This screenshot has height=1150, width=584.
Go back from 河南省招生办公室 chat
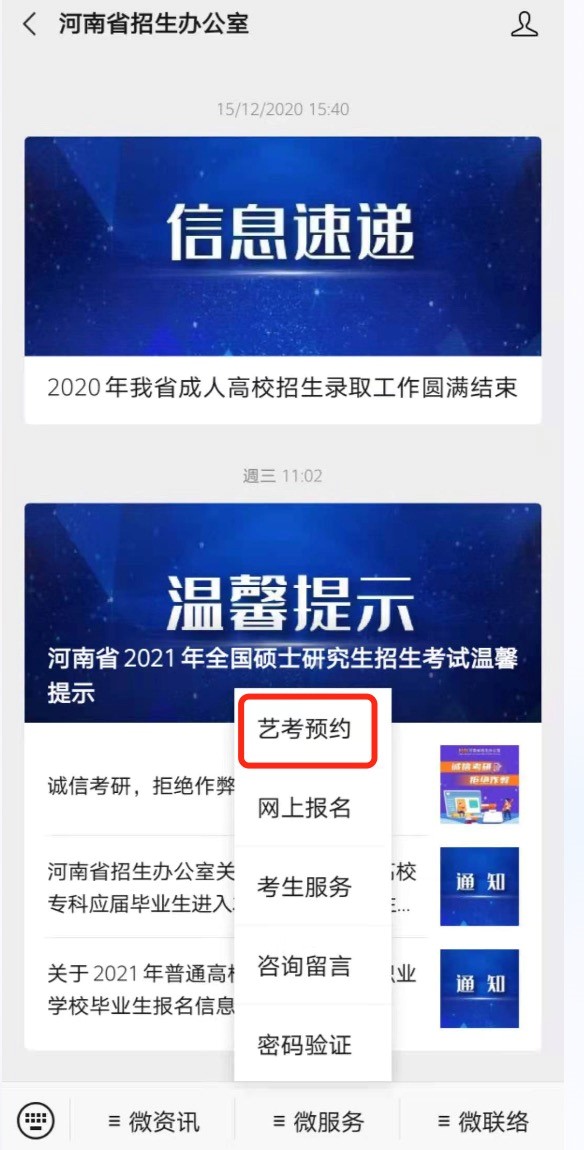[x=29, y=24]
